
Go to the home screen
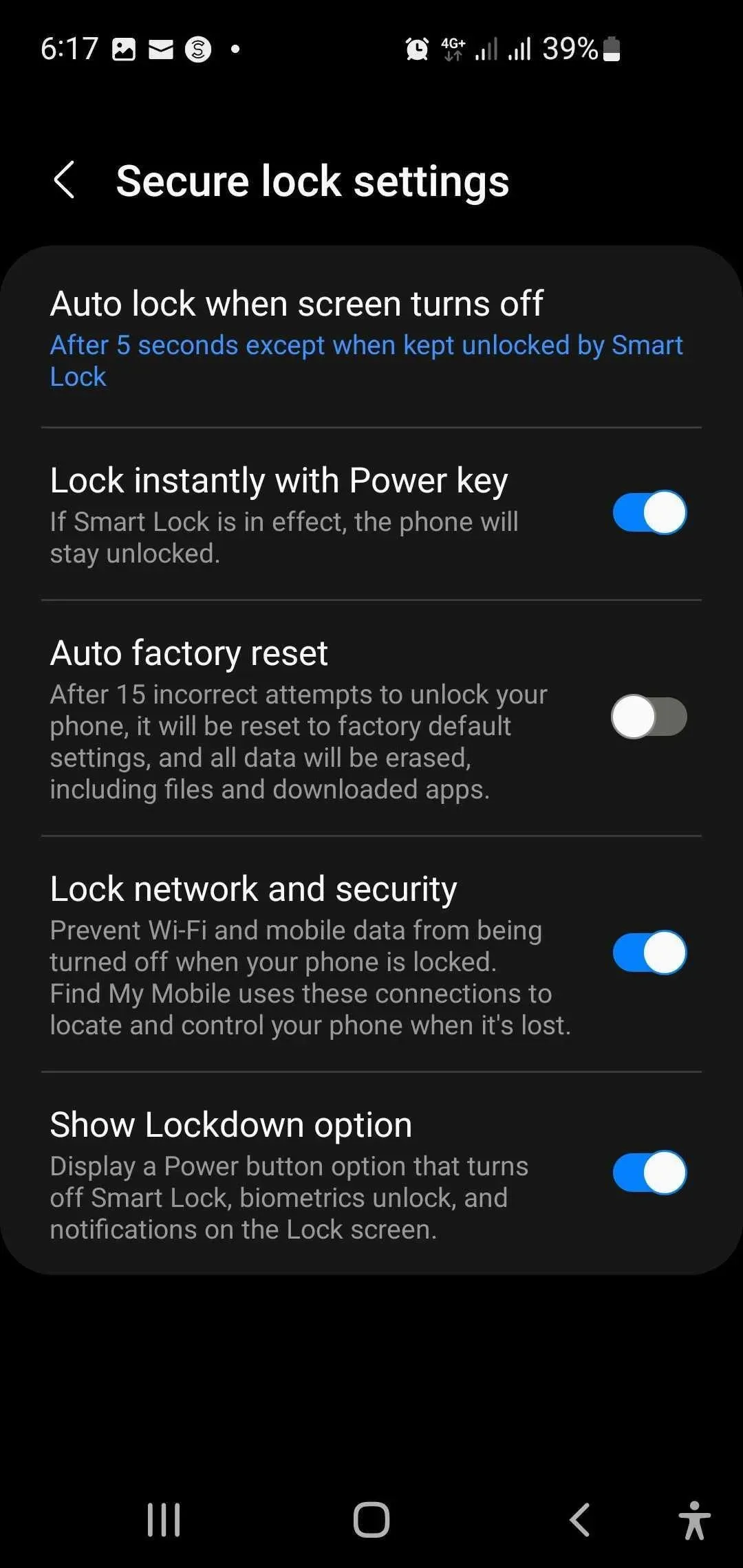[x=371, y=1520]
